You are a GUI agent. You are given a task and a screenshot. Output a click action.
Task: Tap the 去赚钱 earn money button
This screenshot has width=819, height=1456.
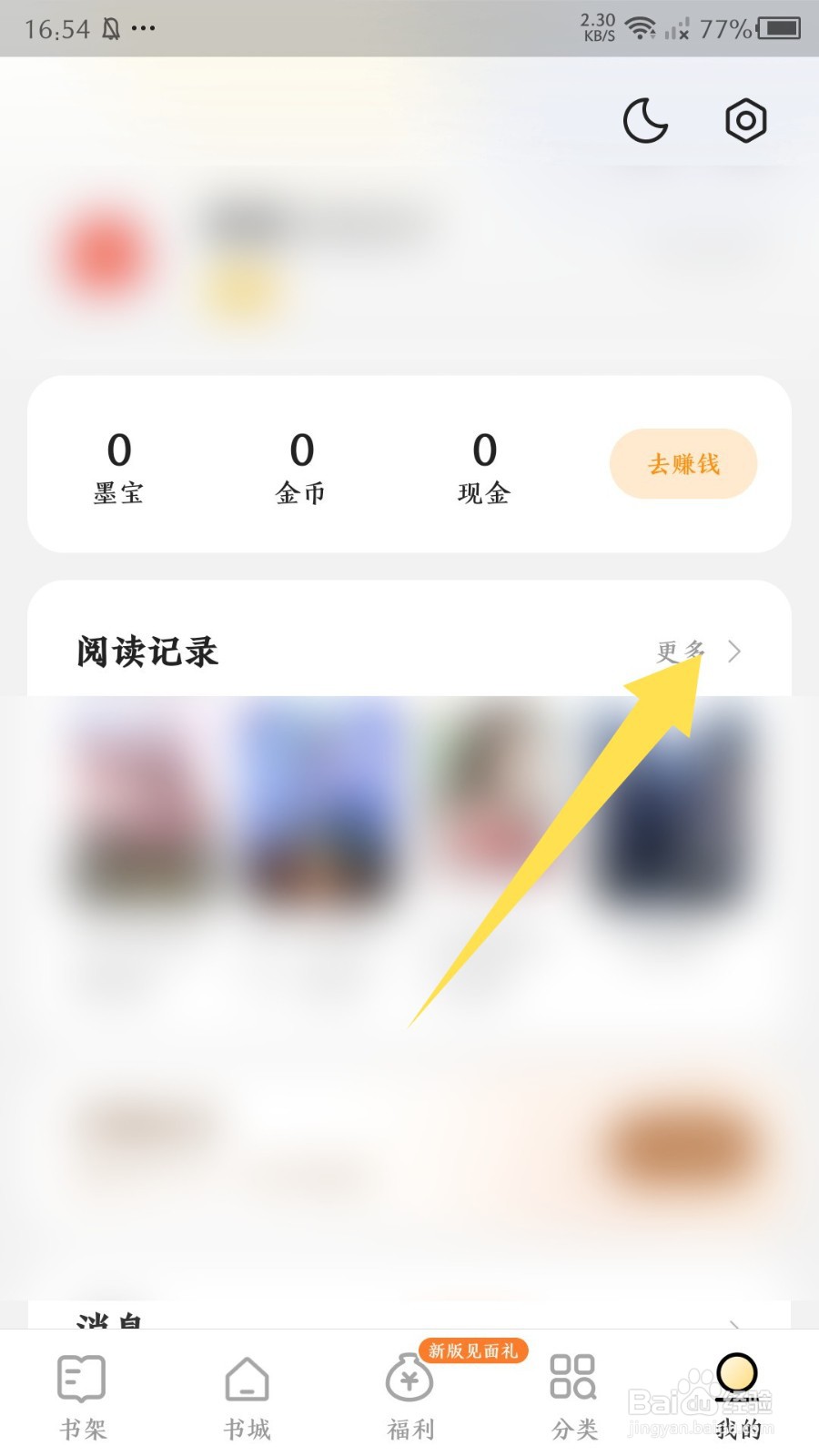(683, 463)
